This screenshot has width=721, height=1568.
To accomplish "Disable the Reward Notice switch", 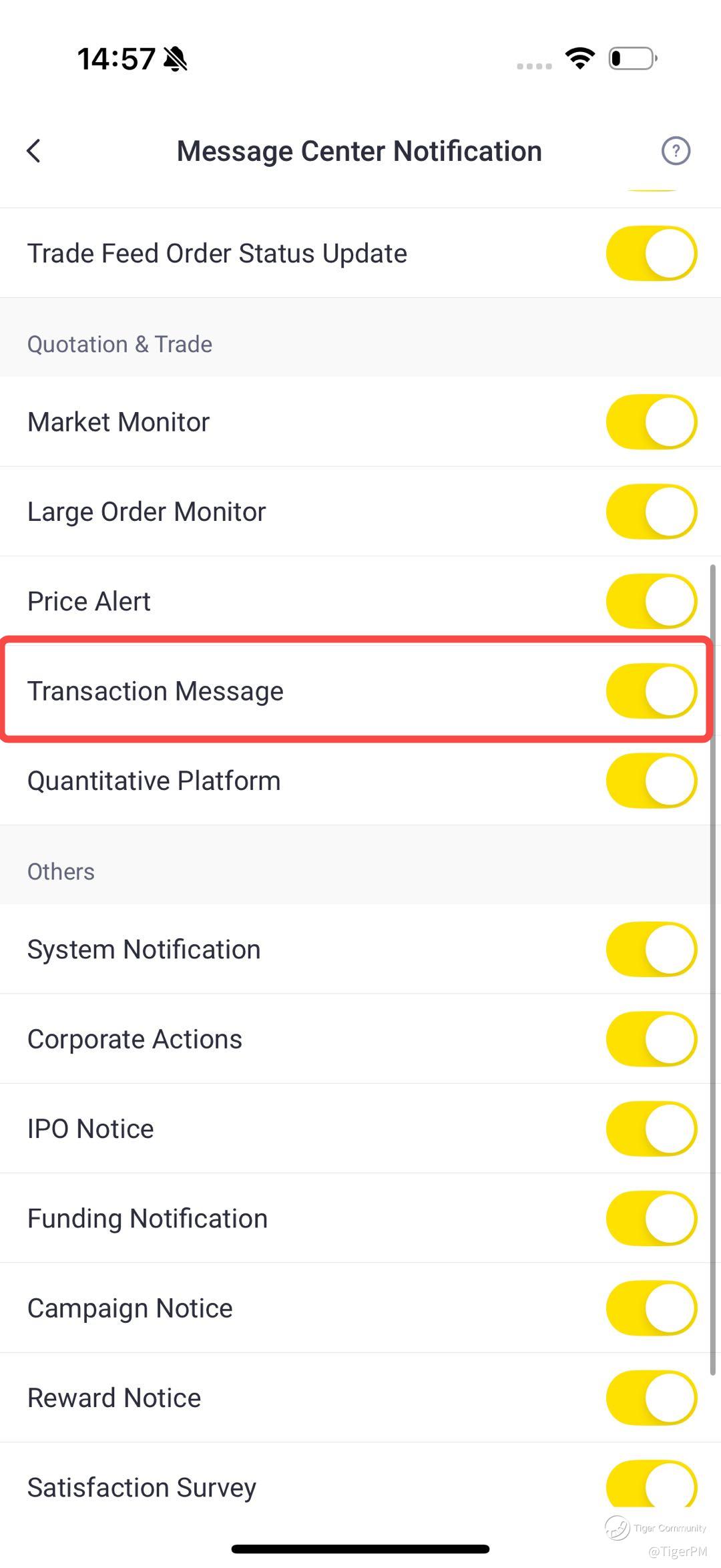I will pos(652,1398).
